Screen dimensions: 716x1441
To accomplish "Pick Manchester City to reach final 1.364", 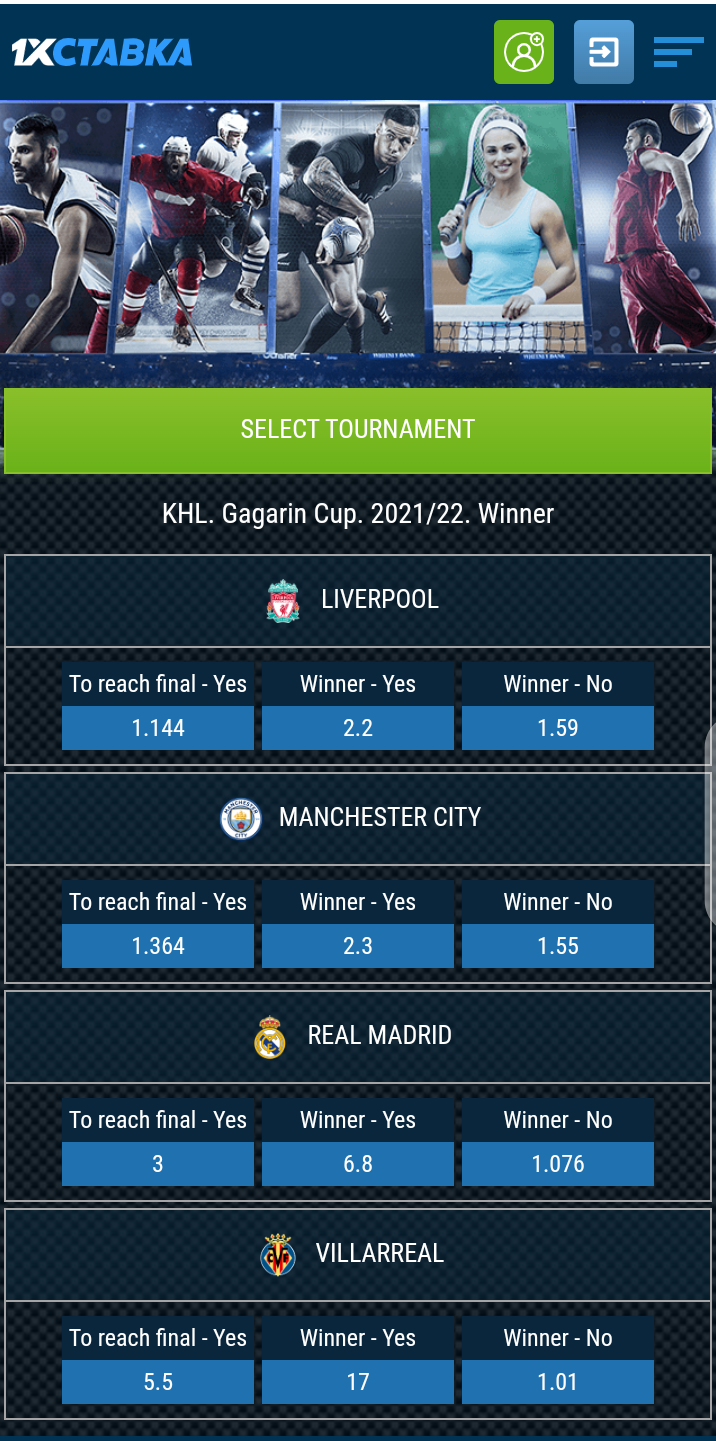I will pyautogui.click(x=158, y=945).
